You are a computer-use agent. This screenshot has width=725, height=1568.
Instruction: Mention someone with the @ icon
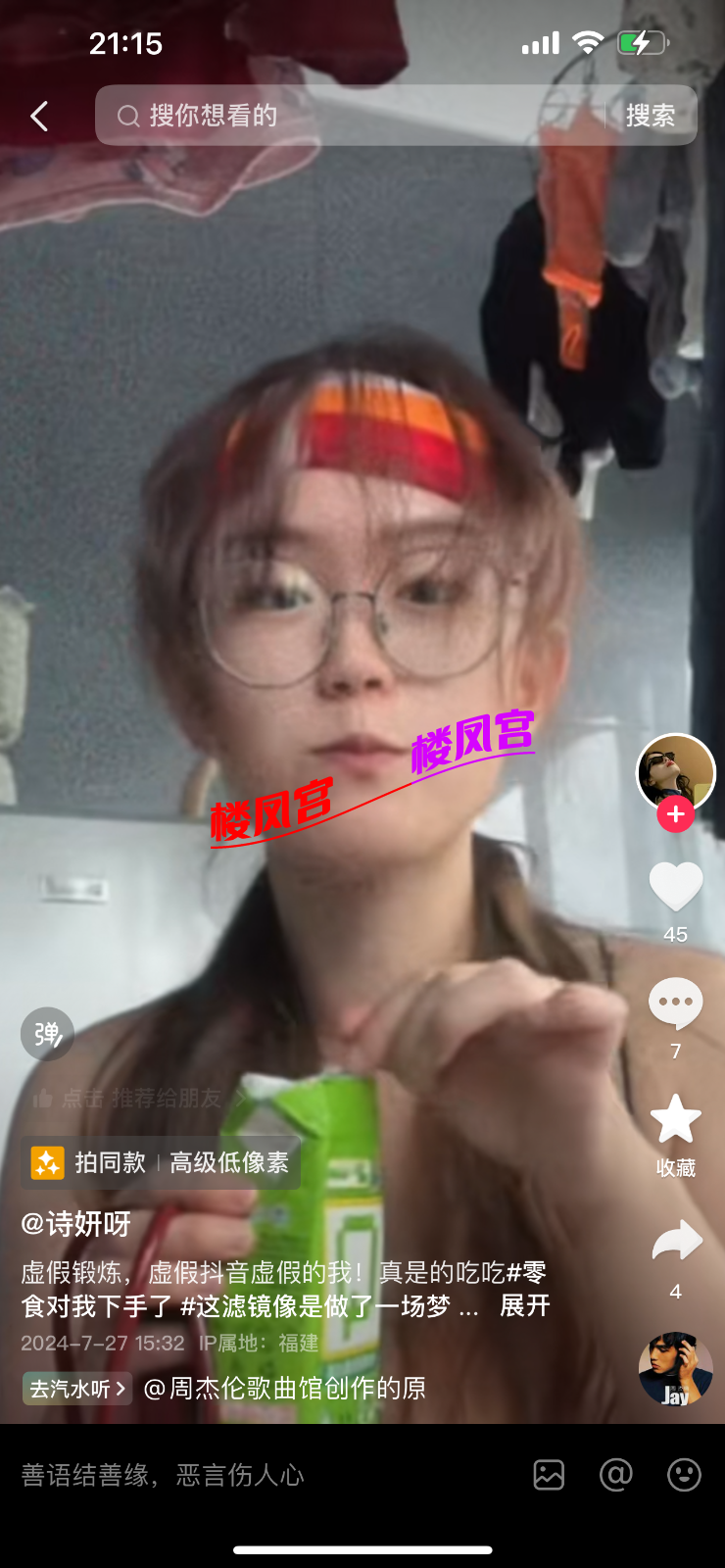click(615, 1475)
